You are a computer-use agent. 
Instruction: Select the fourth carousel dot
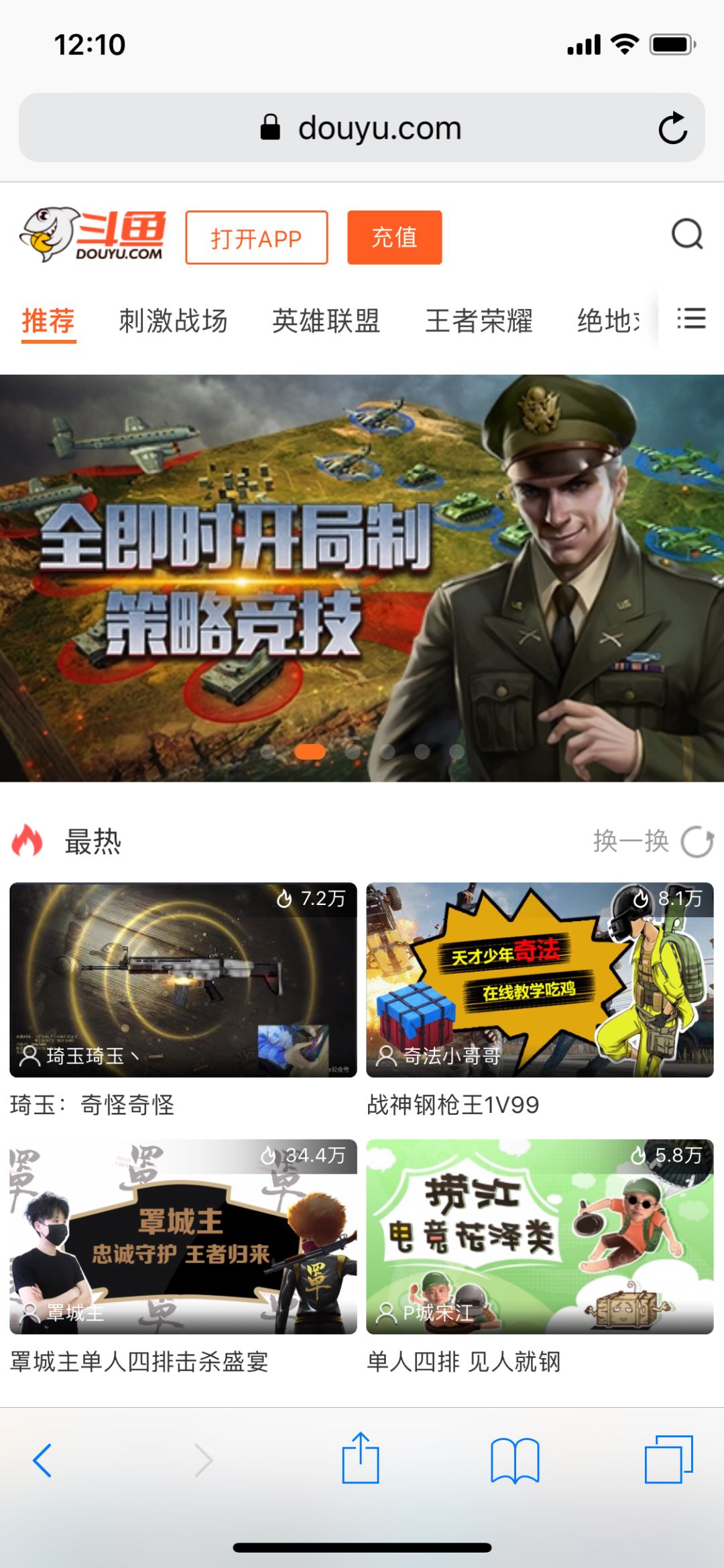(x=385, y=753)
